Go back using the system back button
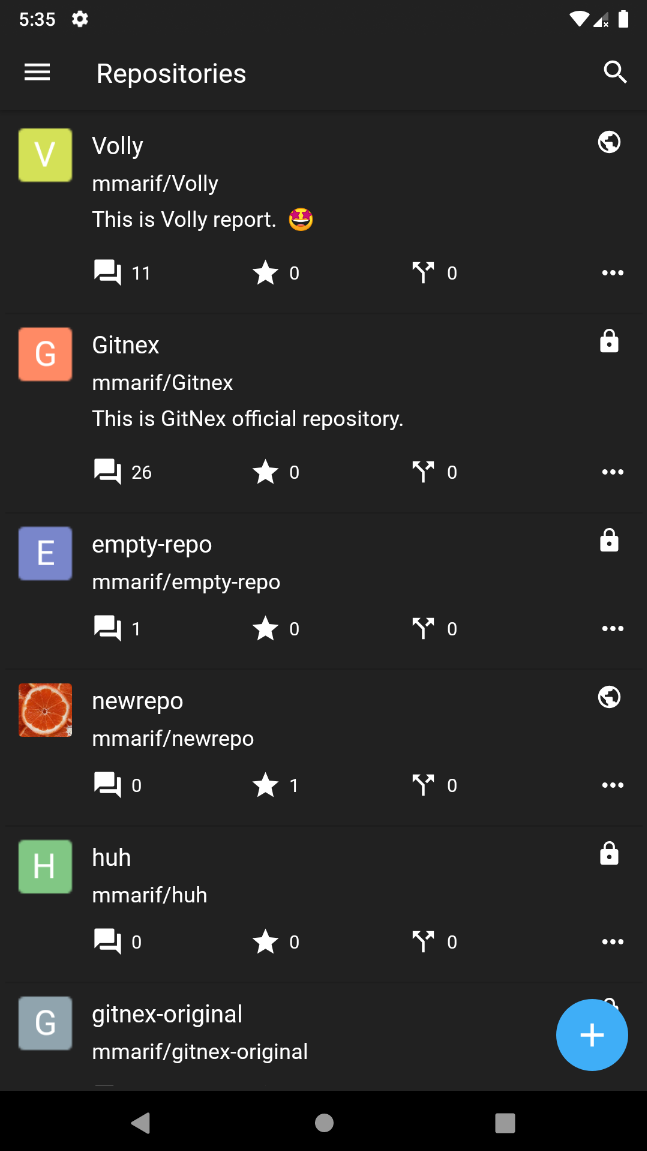The height and width of the screenshot is (1151, 647). point(141,1123)
